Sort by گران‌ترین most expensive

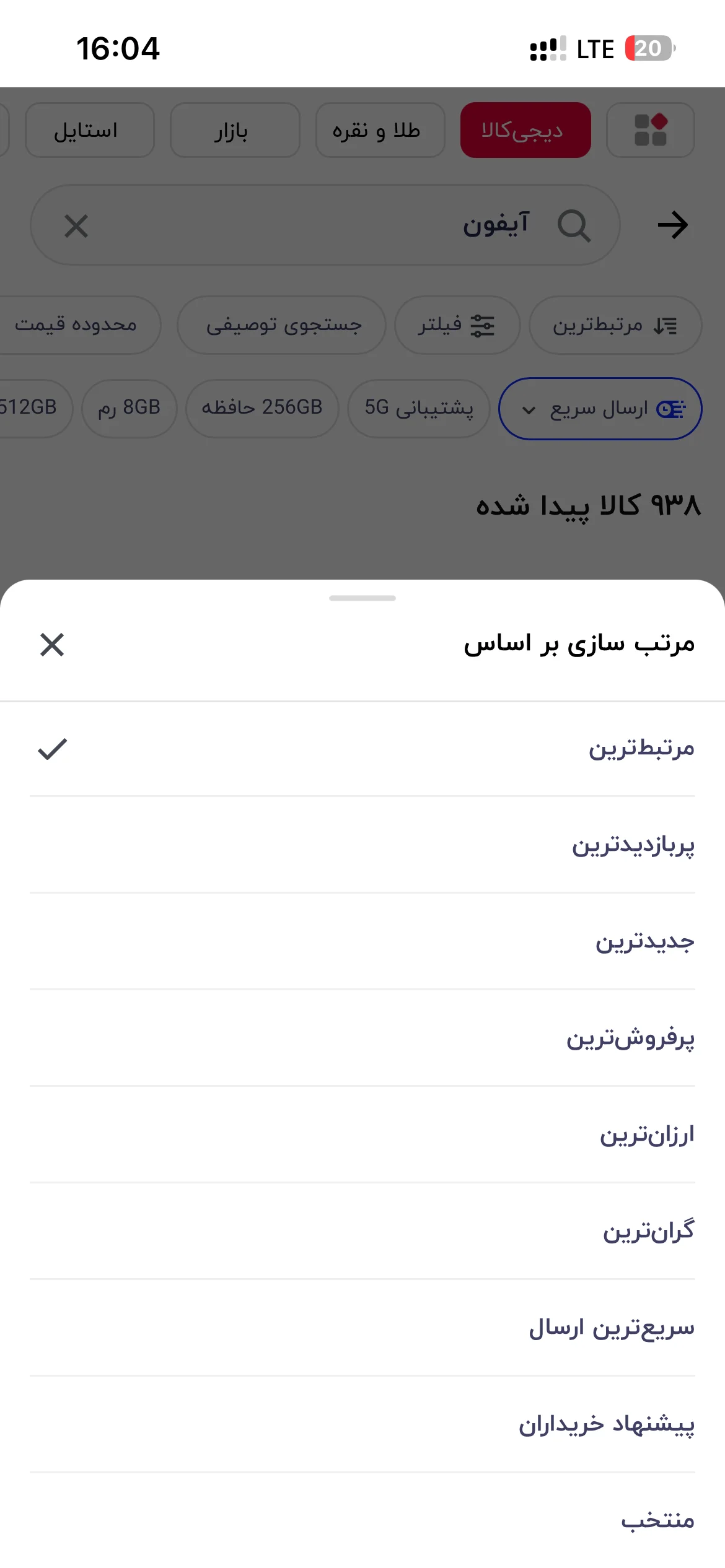(362, 1232)
